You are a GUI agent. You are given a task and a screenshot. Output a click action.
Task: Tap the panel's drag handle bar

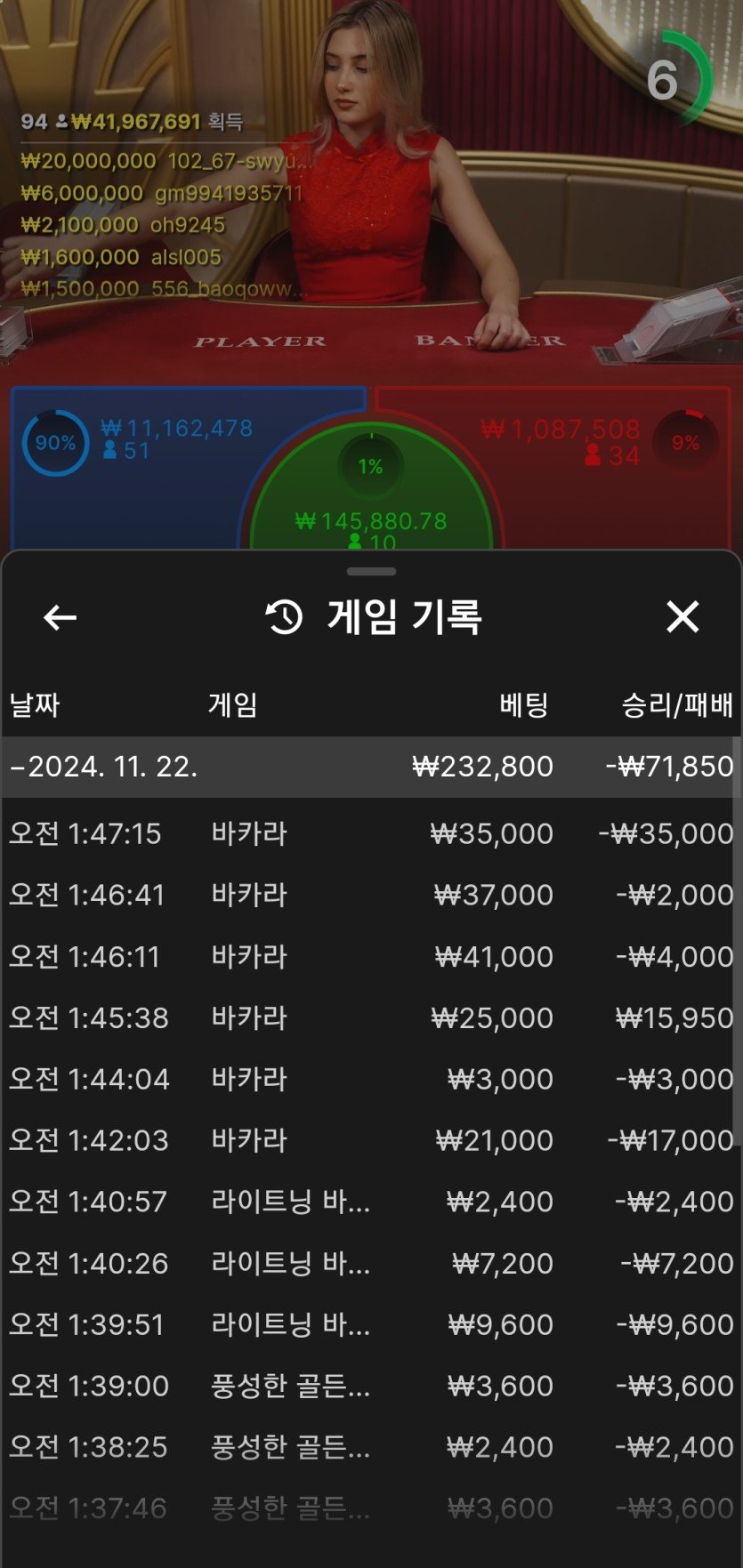(x=371, y=571)
